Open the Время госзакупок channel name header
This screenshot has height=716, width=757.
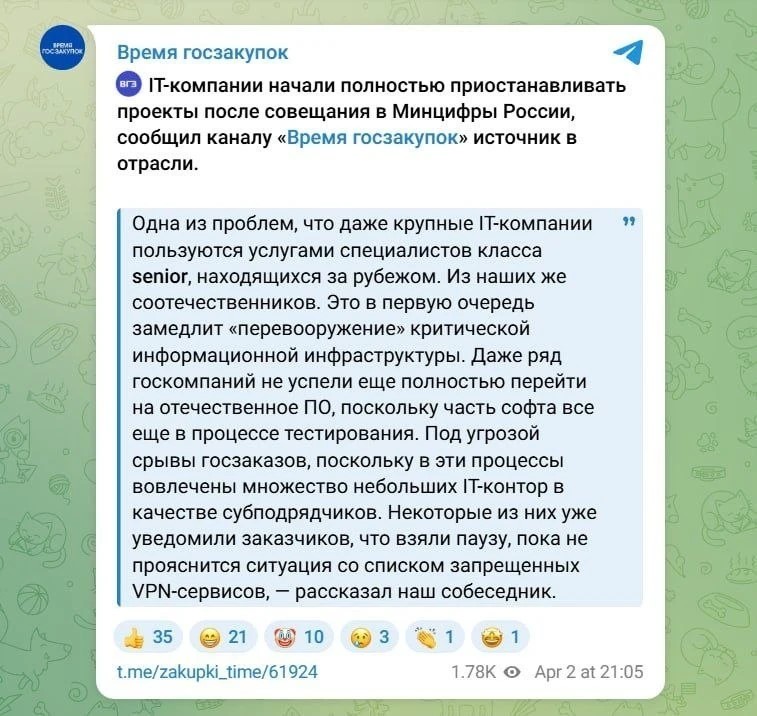pyautogui.click(x=202, y=52)
